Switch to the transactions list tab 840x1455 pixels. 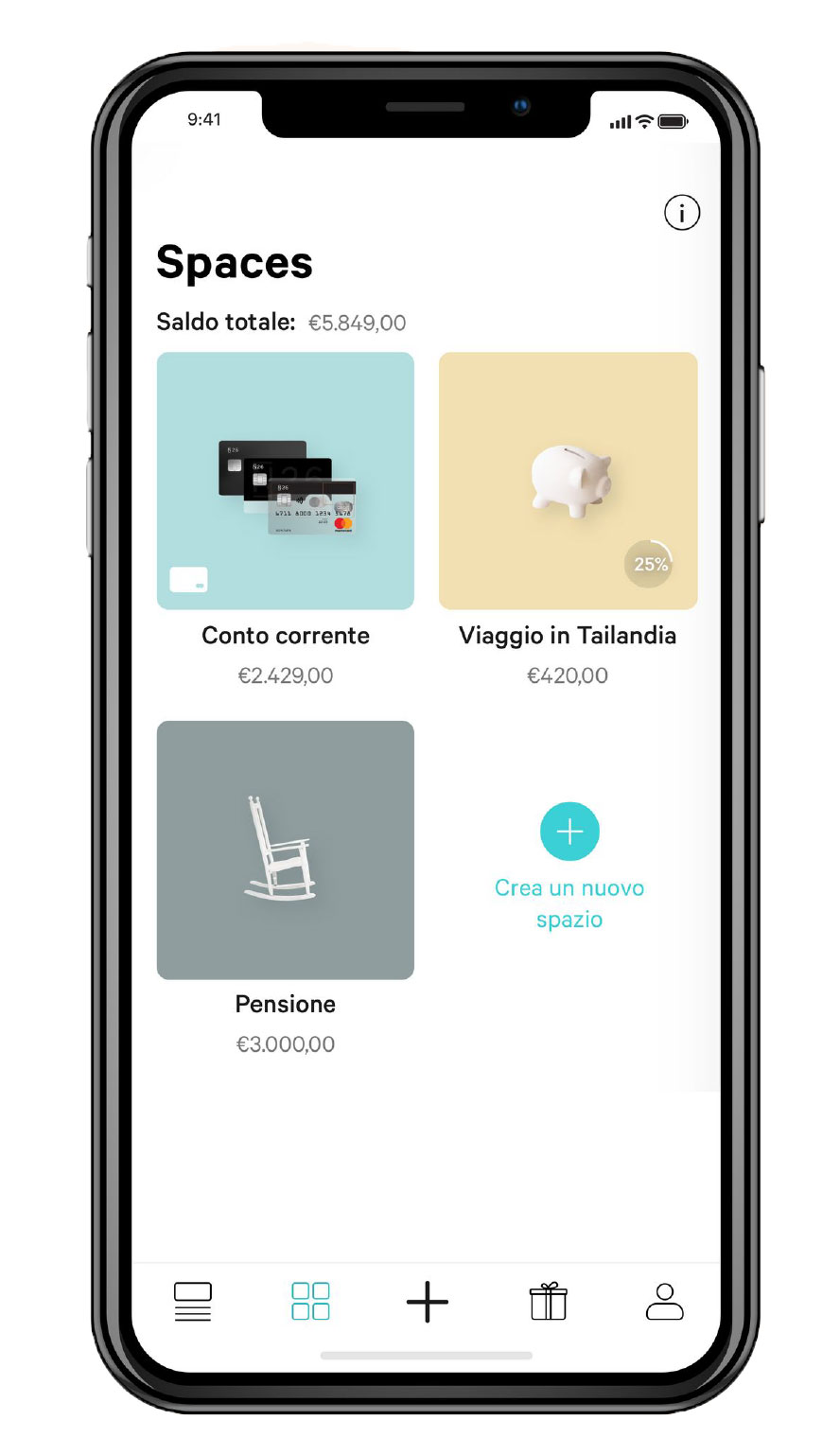click(193, 1302)
